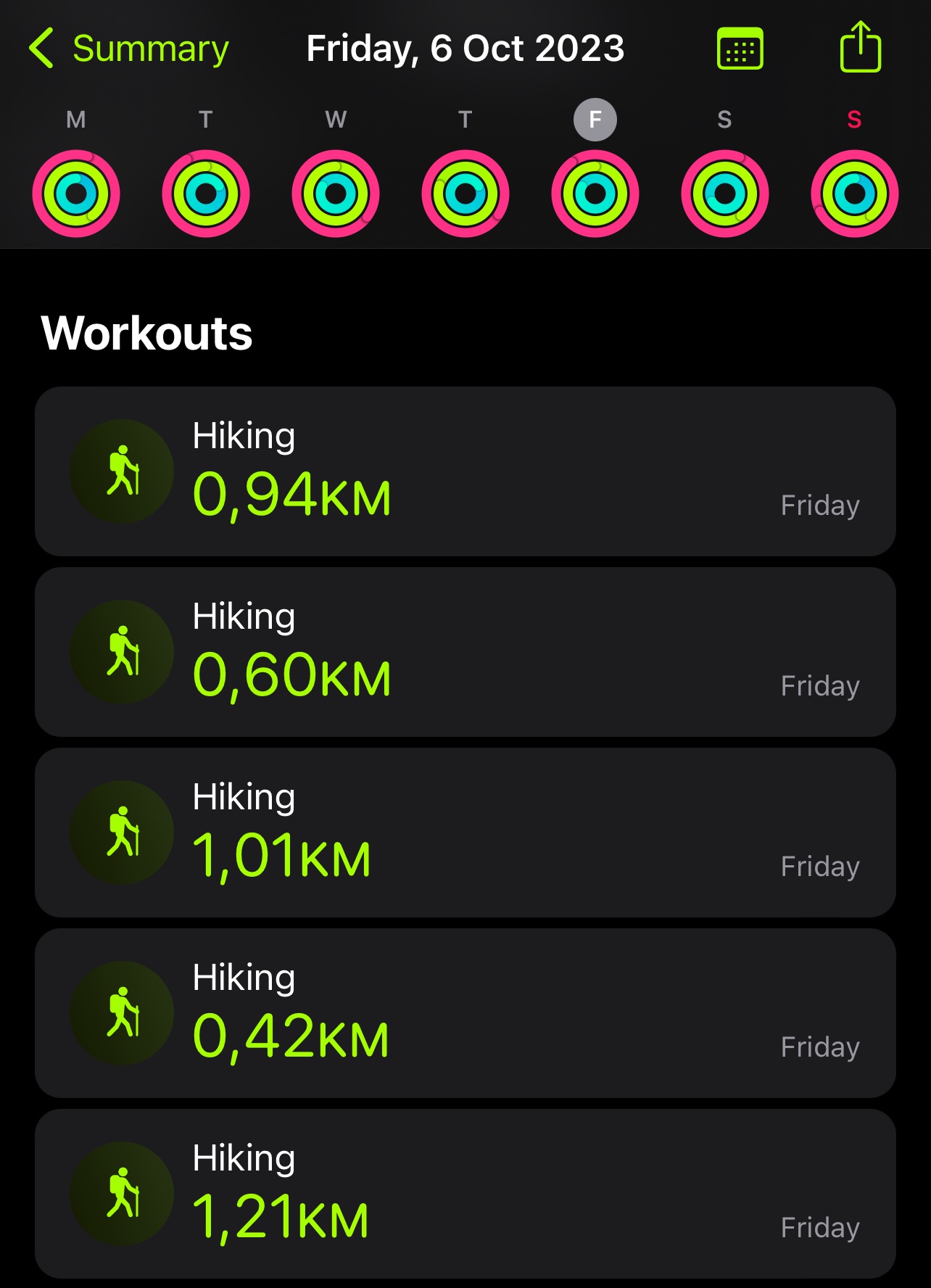Open the calendar view icon
The image size is (931, 1288).
740,49
